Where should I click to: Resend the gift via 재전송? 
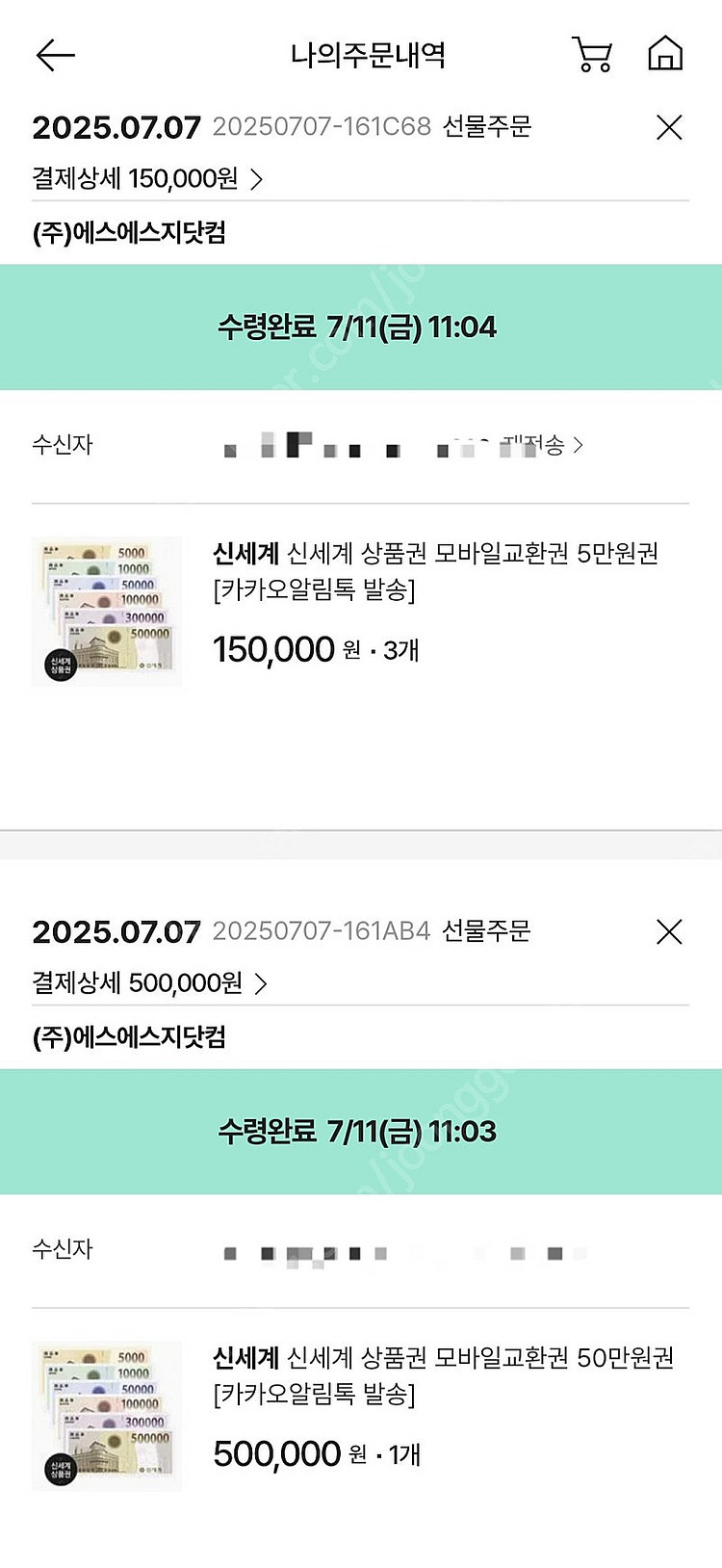point(545,445)
